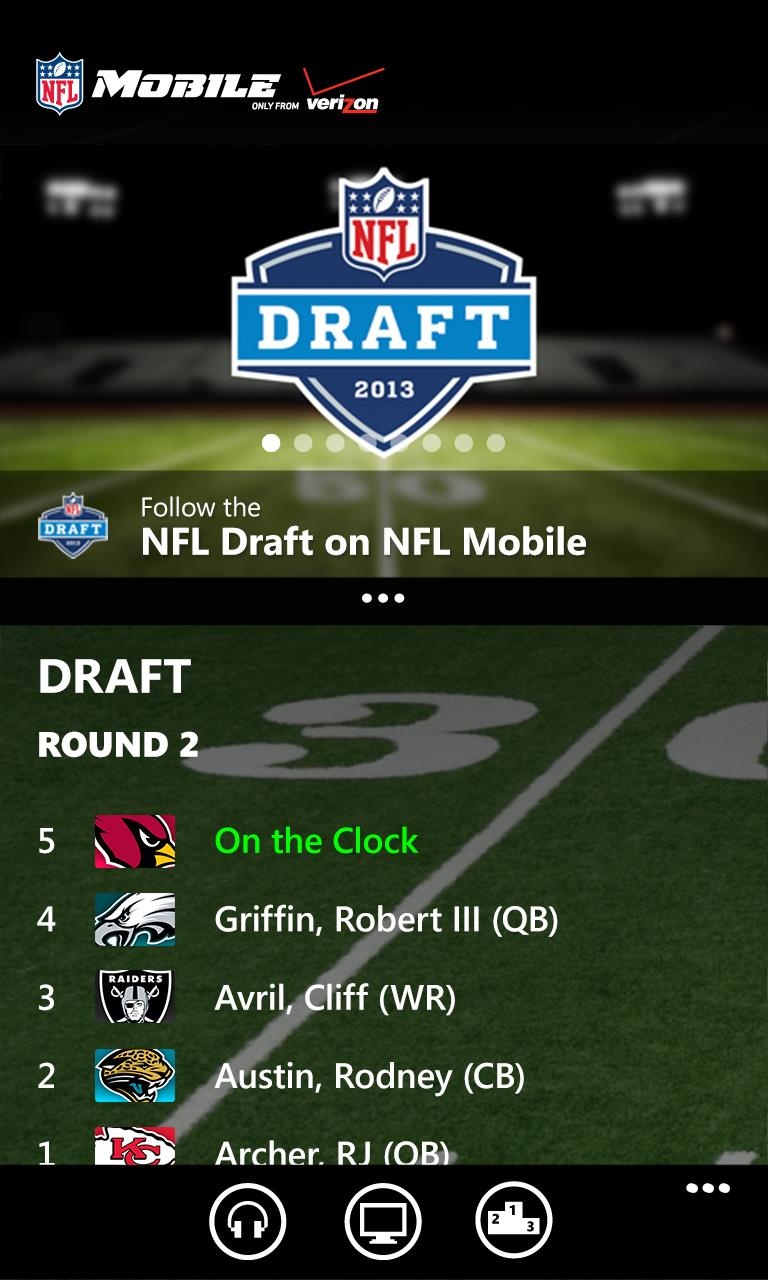
Task: Open pick 2 Austin, Rodney
Action: [x=384, y=1076]
